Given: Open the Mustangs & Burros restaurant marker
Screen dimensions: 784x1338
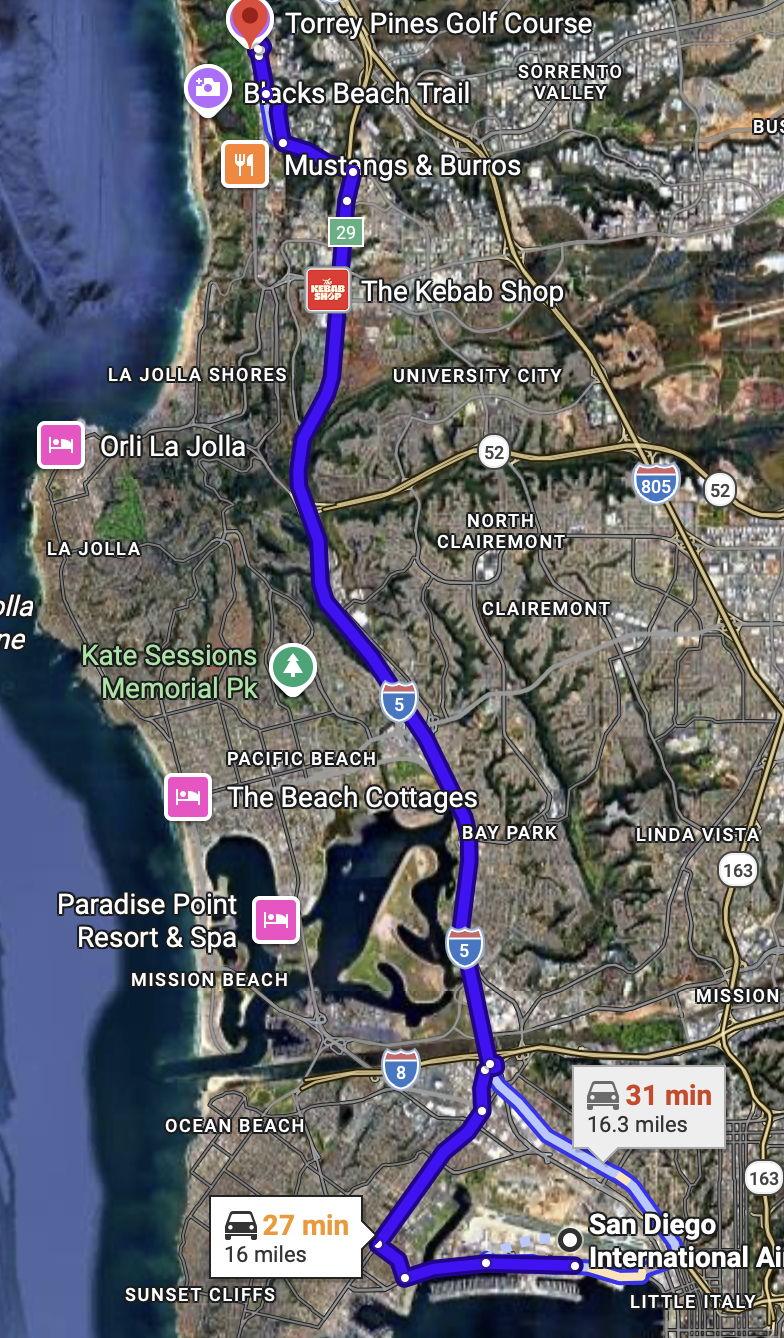Looking at the screenshot, I should click(245, 164).
